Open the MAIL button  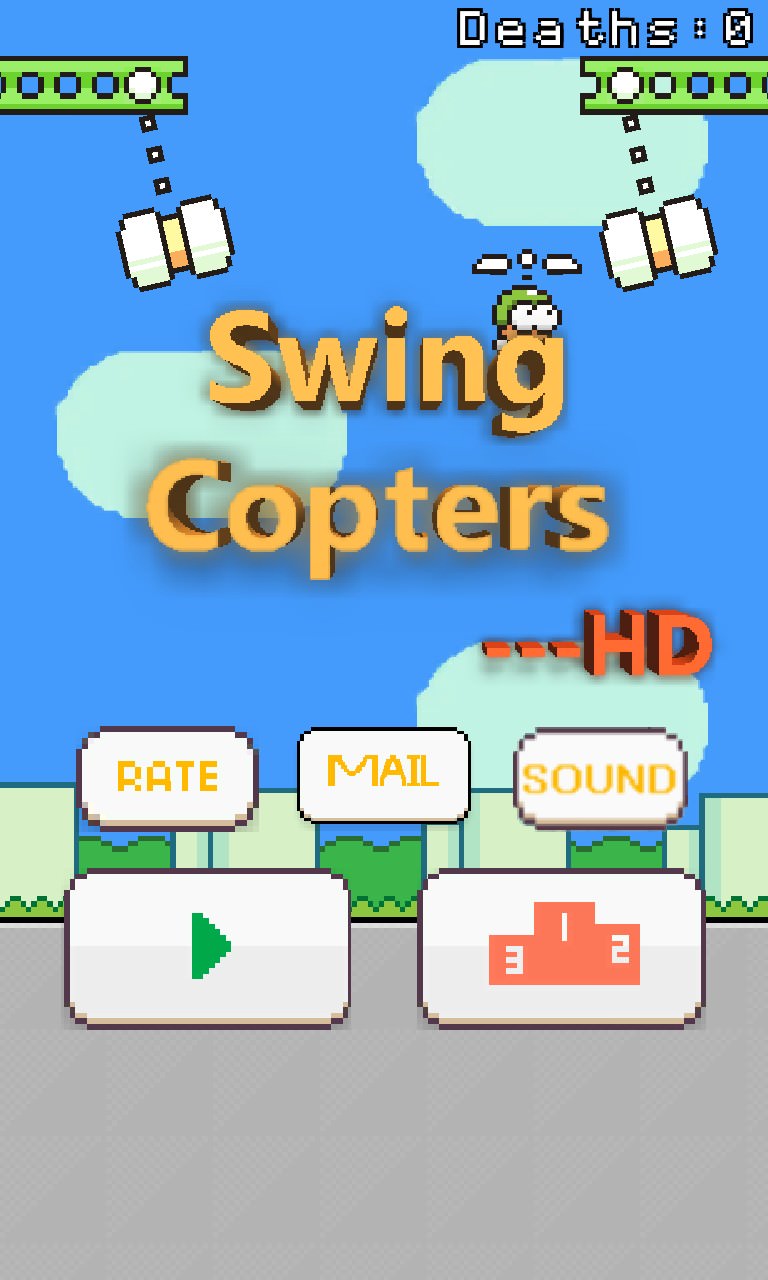383,773
